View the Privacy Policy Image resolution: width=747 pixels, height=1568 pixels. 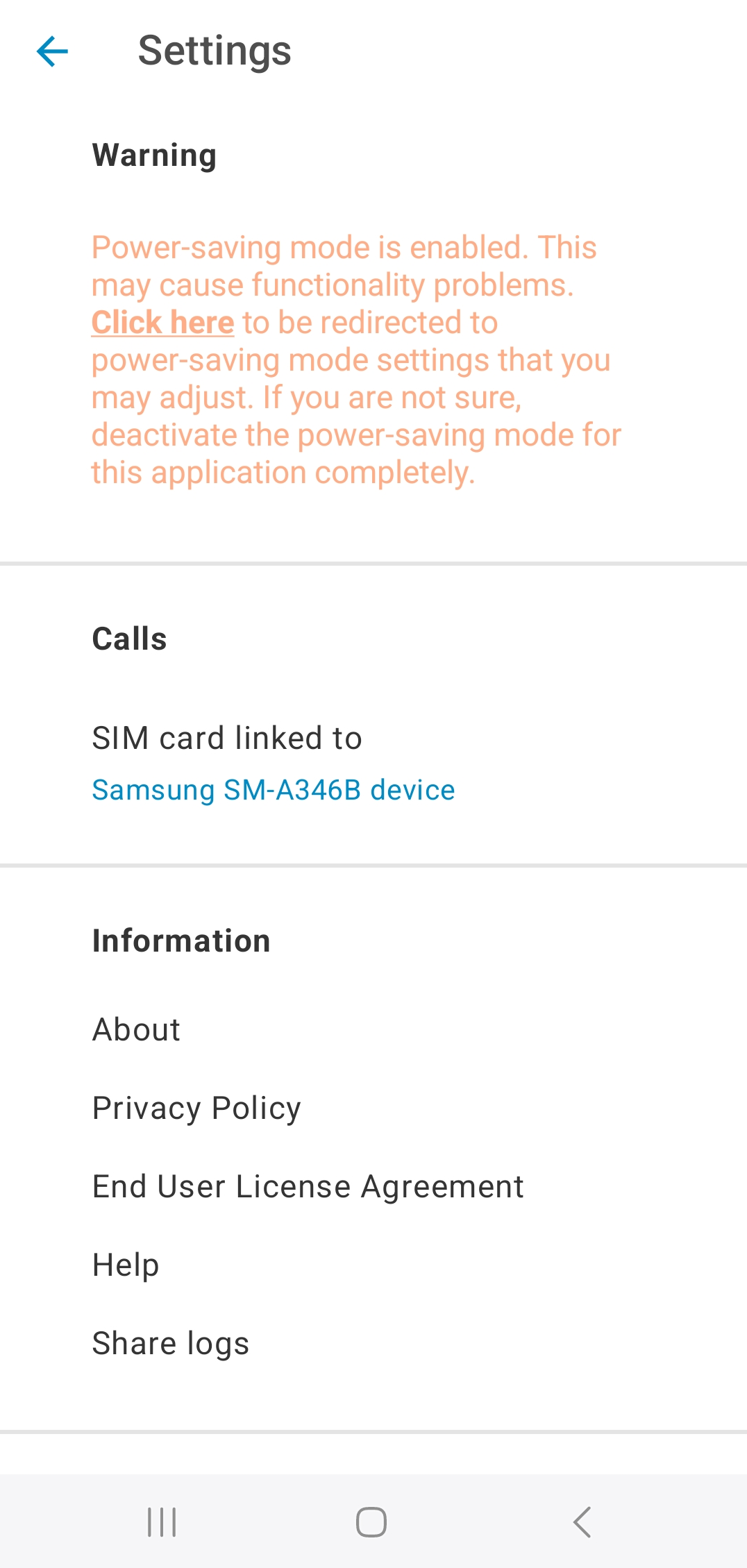tap(196, 1108)
